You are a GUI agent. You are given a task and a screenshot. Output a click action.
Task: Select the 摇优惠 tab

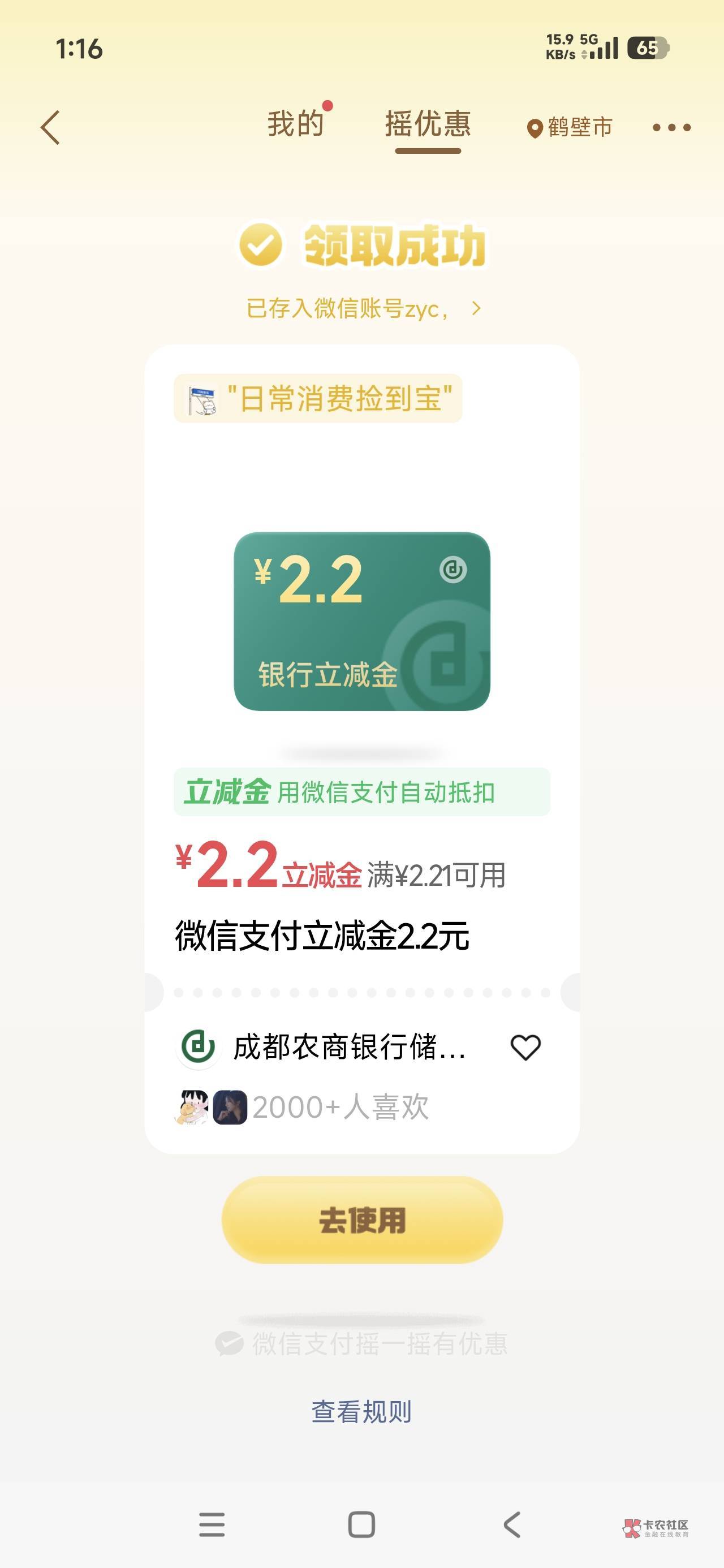428,124
